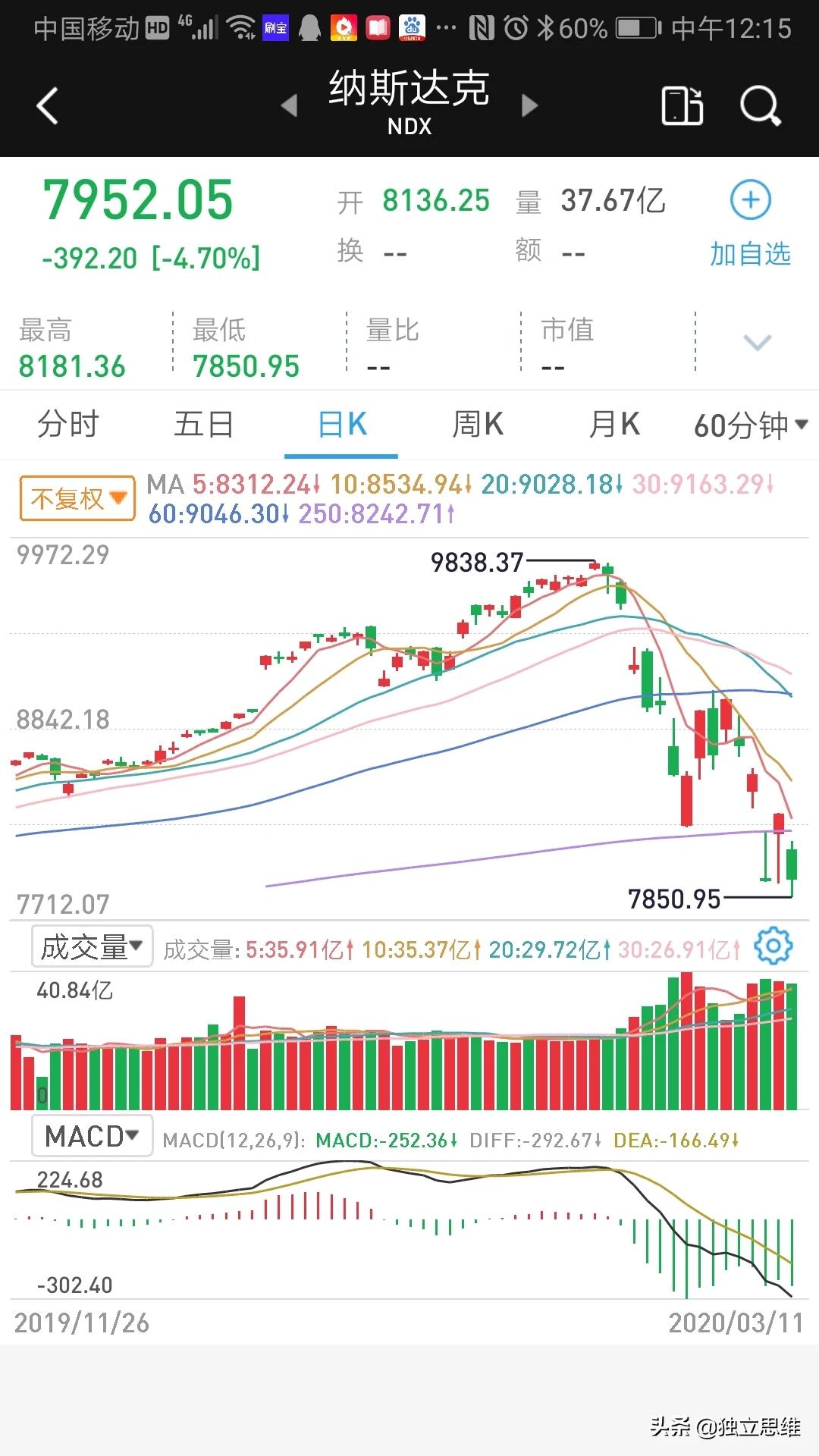Select the 日K chart tab
Screen dimensions: 819x1456
(x=342, y=425)
